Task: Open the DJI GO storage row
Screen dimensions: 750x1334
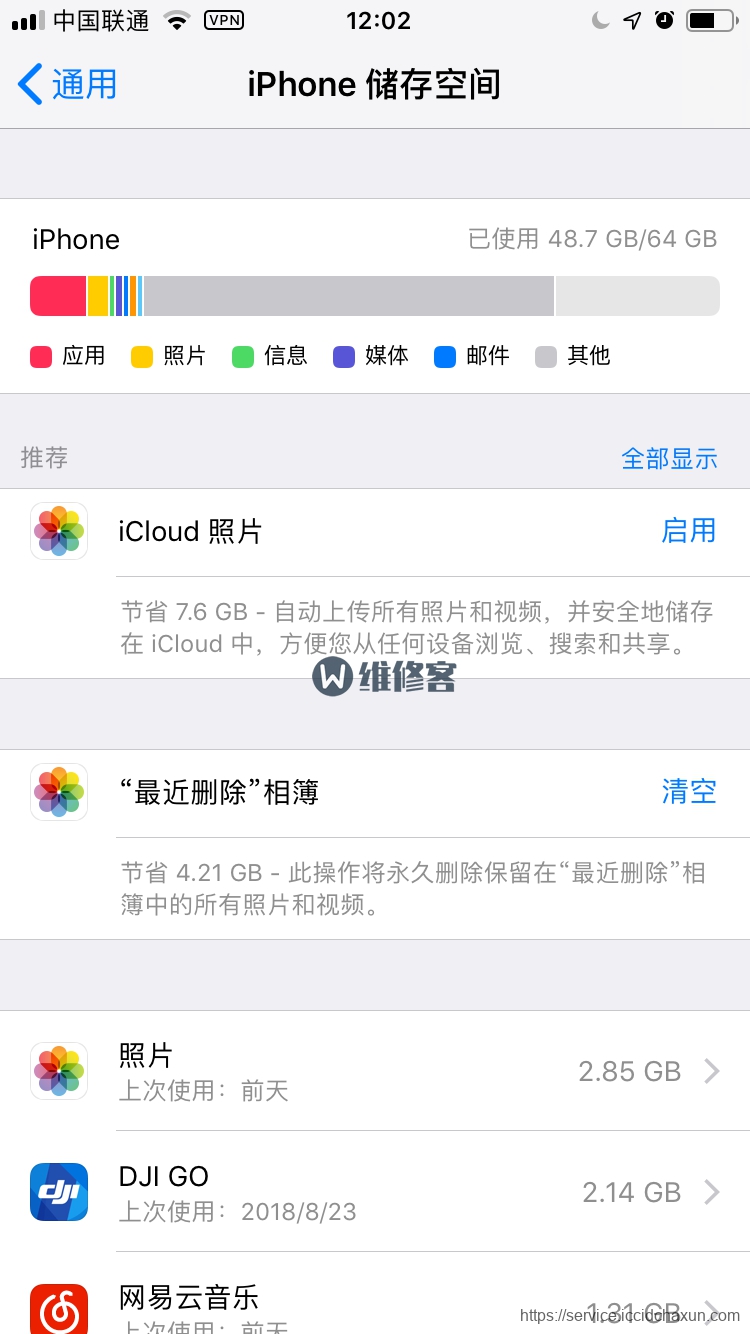Action: [375, 1192]
